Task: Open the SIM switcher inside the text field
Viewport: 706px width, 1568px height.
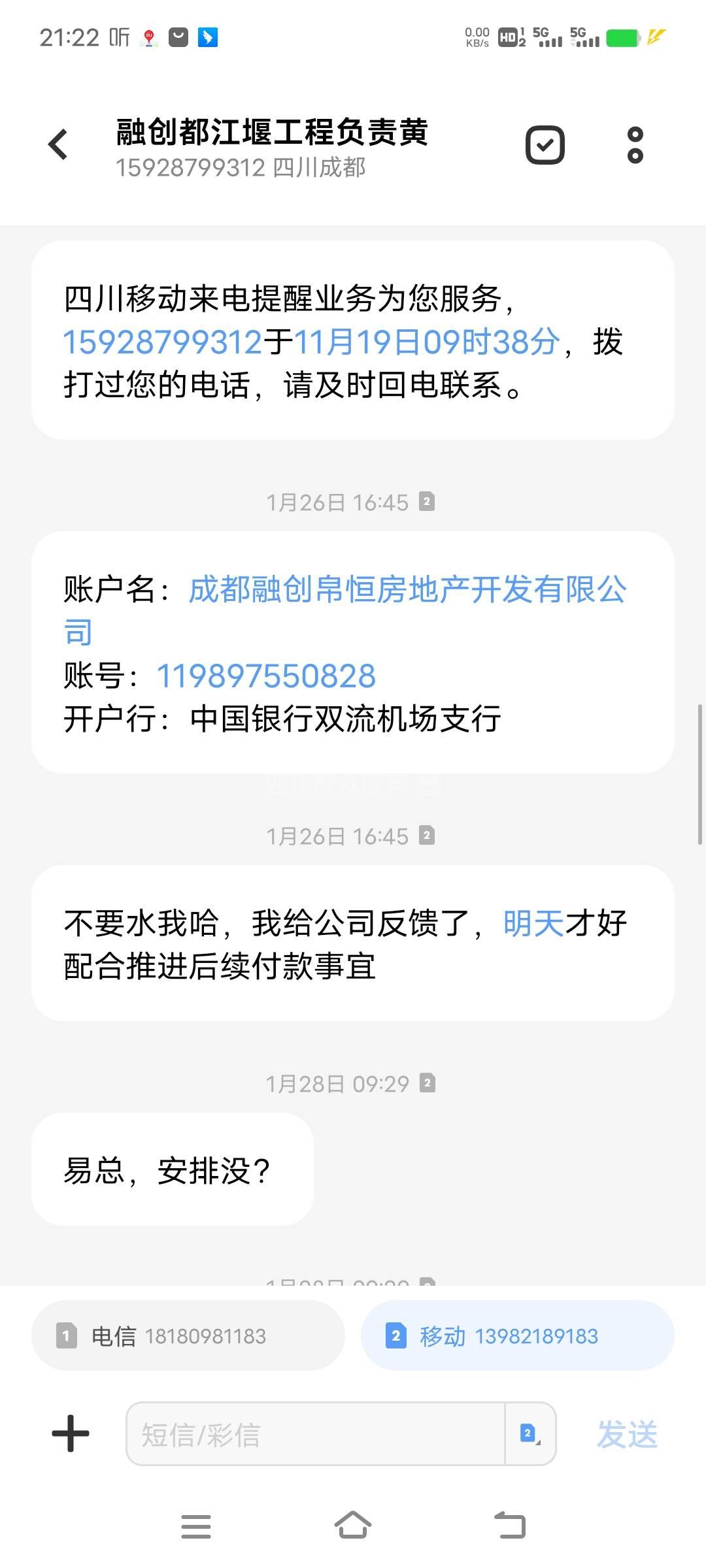Action: [529, 1434]
